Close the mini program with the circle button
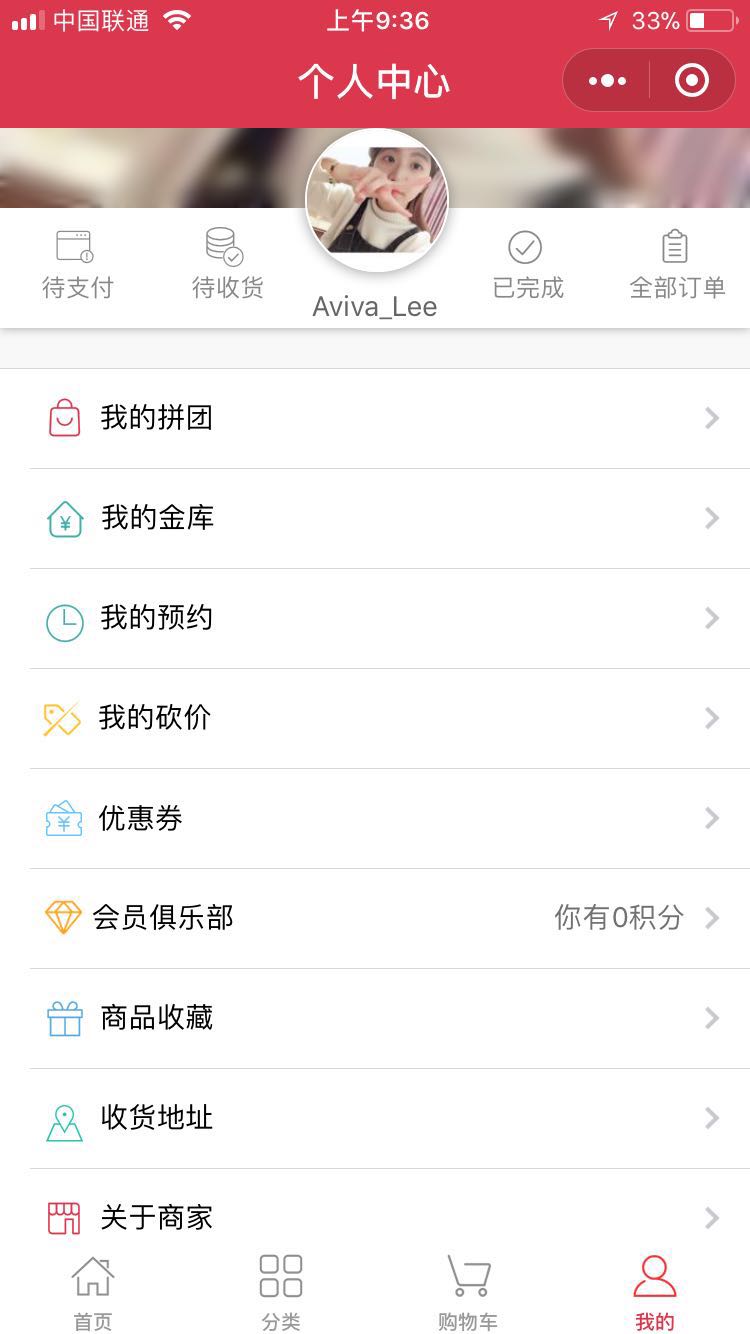Screen dimensions: 750x1334 (x=692, y=80)
